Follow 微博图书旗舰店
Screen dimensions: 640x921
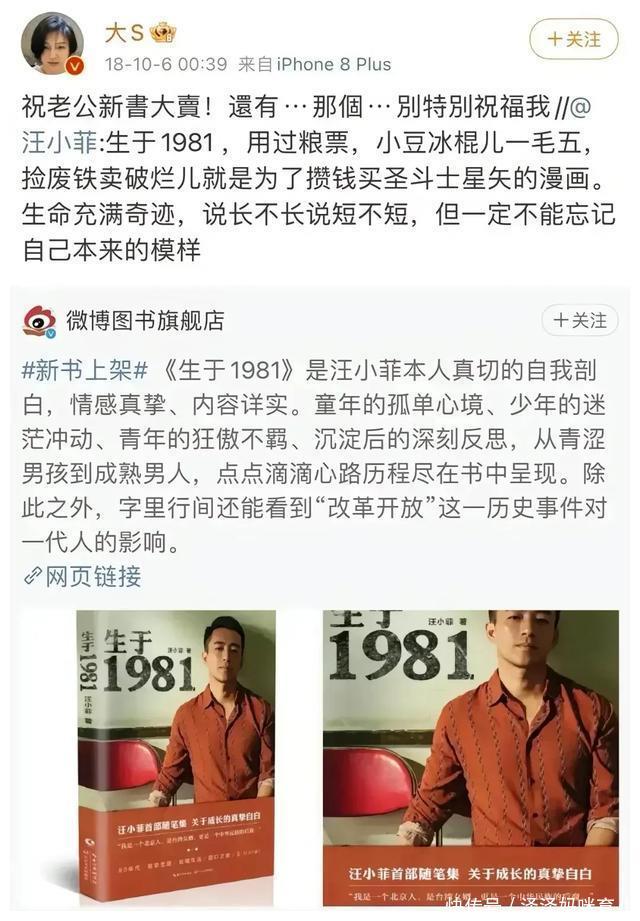[x=580, y=321]
